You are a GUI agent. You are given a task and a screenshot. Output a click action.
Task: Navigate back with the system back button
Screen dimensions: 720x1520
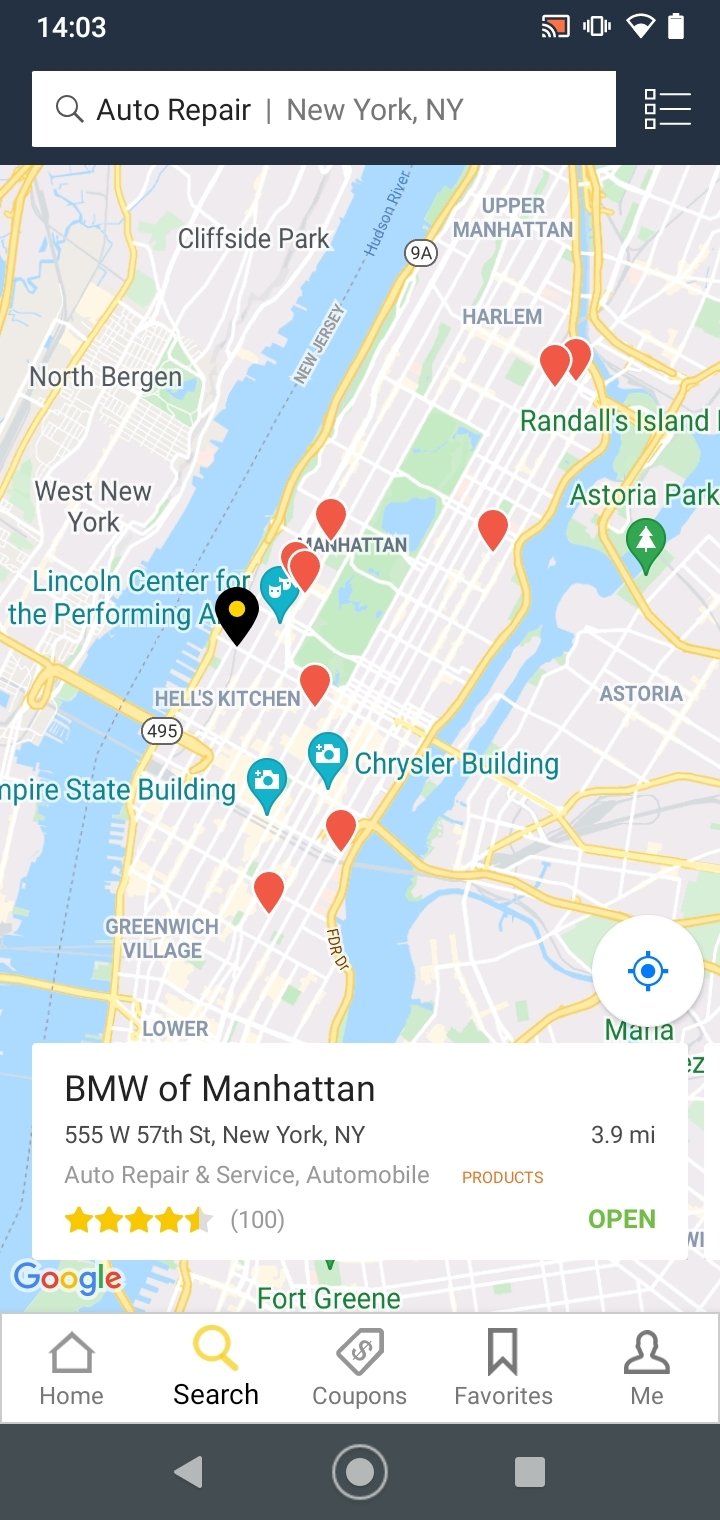point(188,1472)
